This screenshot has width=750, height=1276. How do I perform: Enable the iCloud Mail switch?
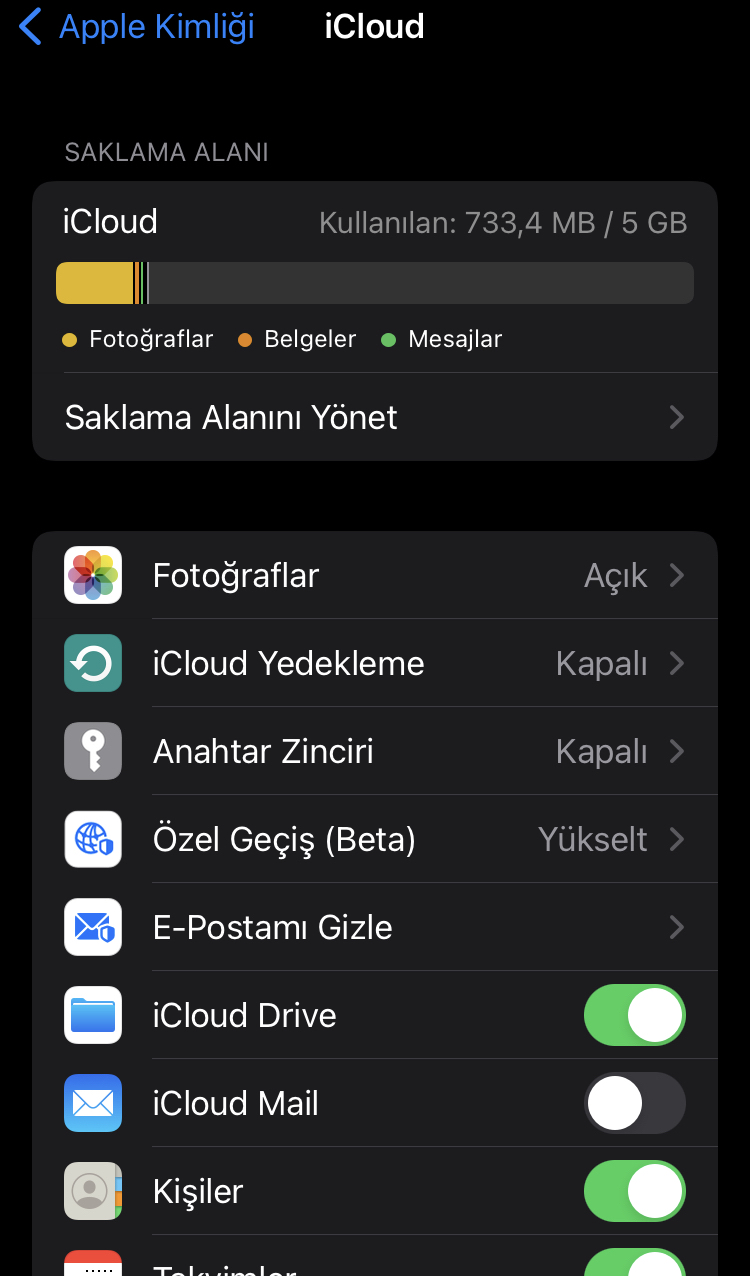click(x=635, y=1103)
